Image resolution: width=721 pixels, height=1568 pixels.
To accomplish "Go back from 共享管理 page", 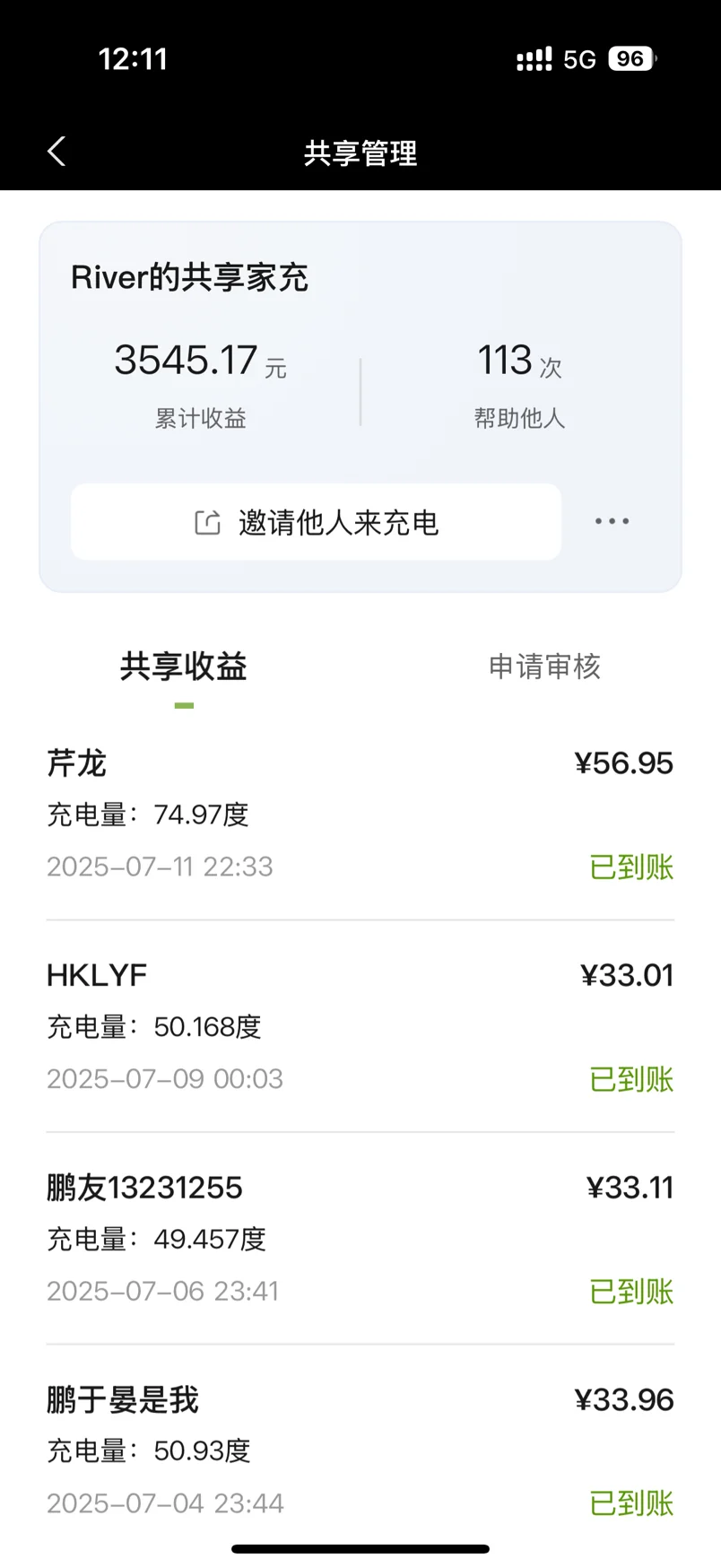I will click(x=56, y=152).
